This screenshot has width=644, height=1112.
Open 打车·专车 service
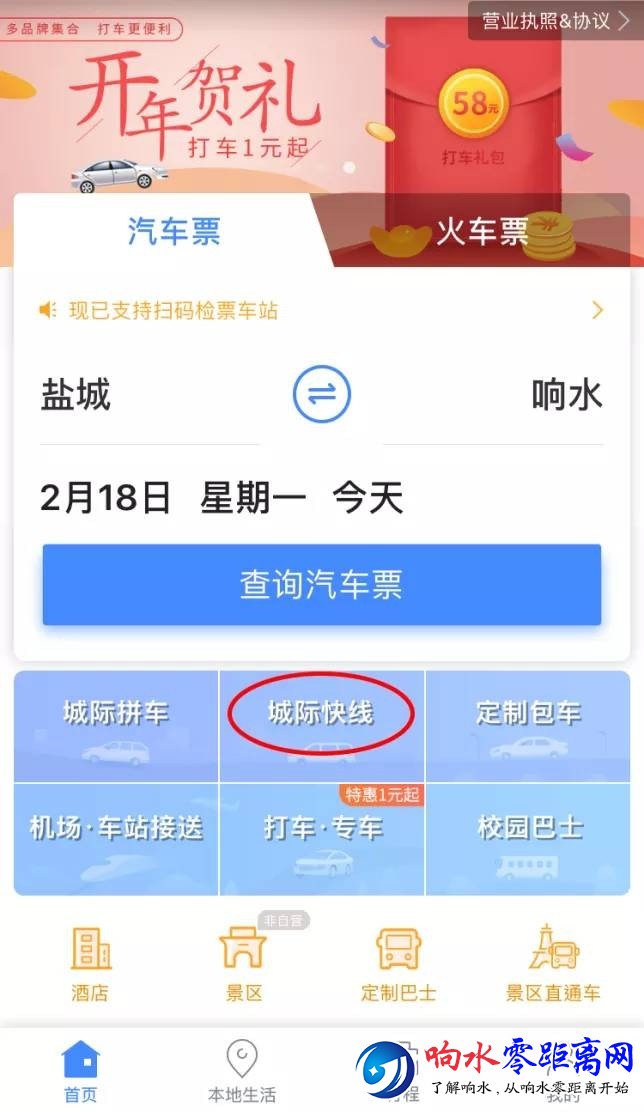point(321,840)
